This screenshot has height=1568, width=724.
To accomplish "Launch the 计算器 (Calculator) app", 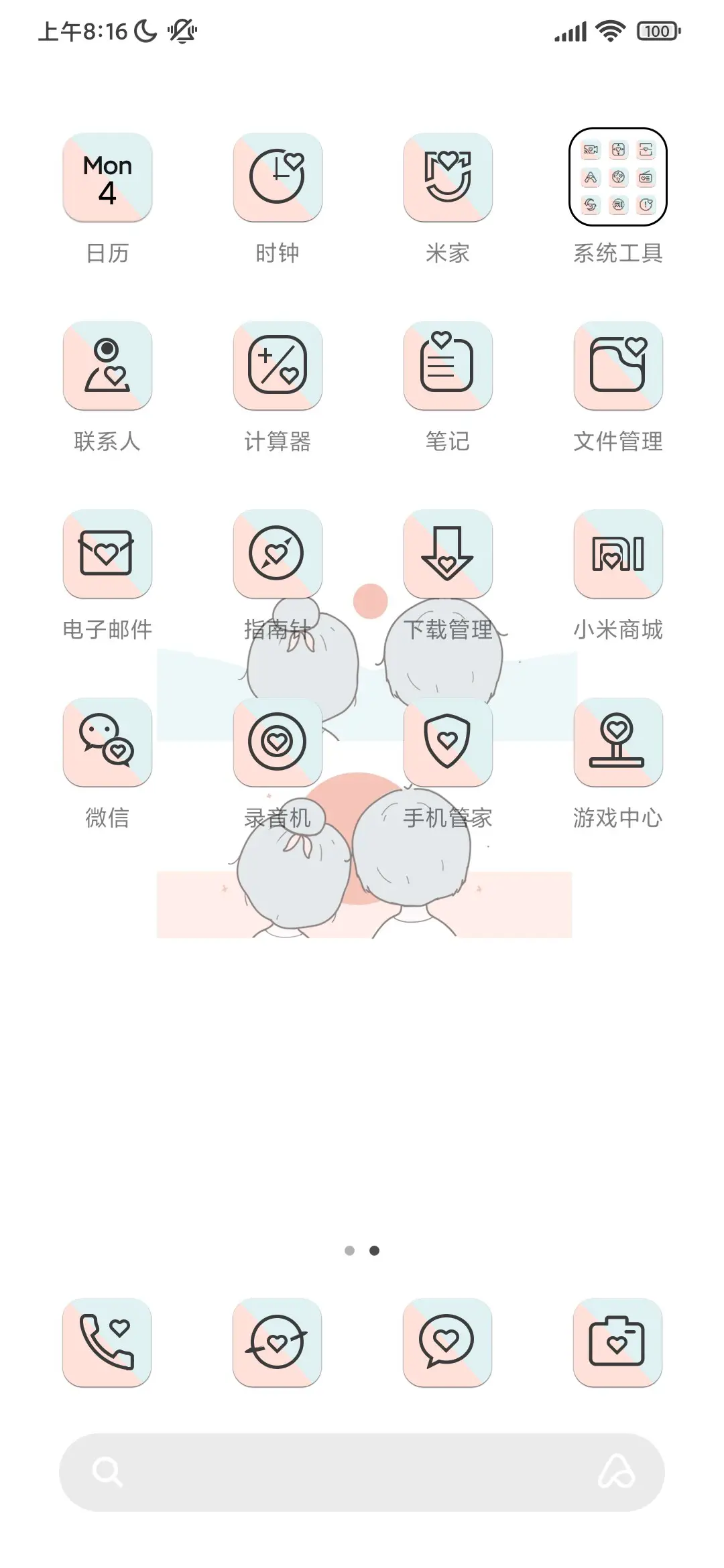I will pyautogui.click(x=278, y=365).
